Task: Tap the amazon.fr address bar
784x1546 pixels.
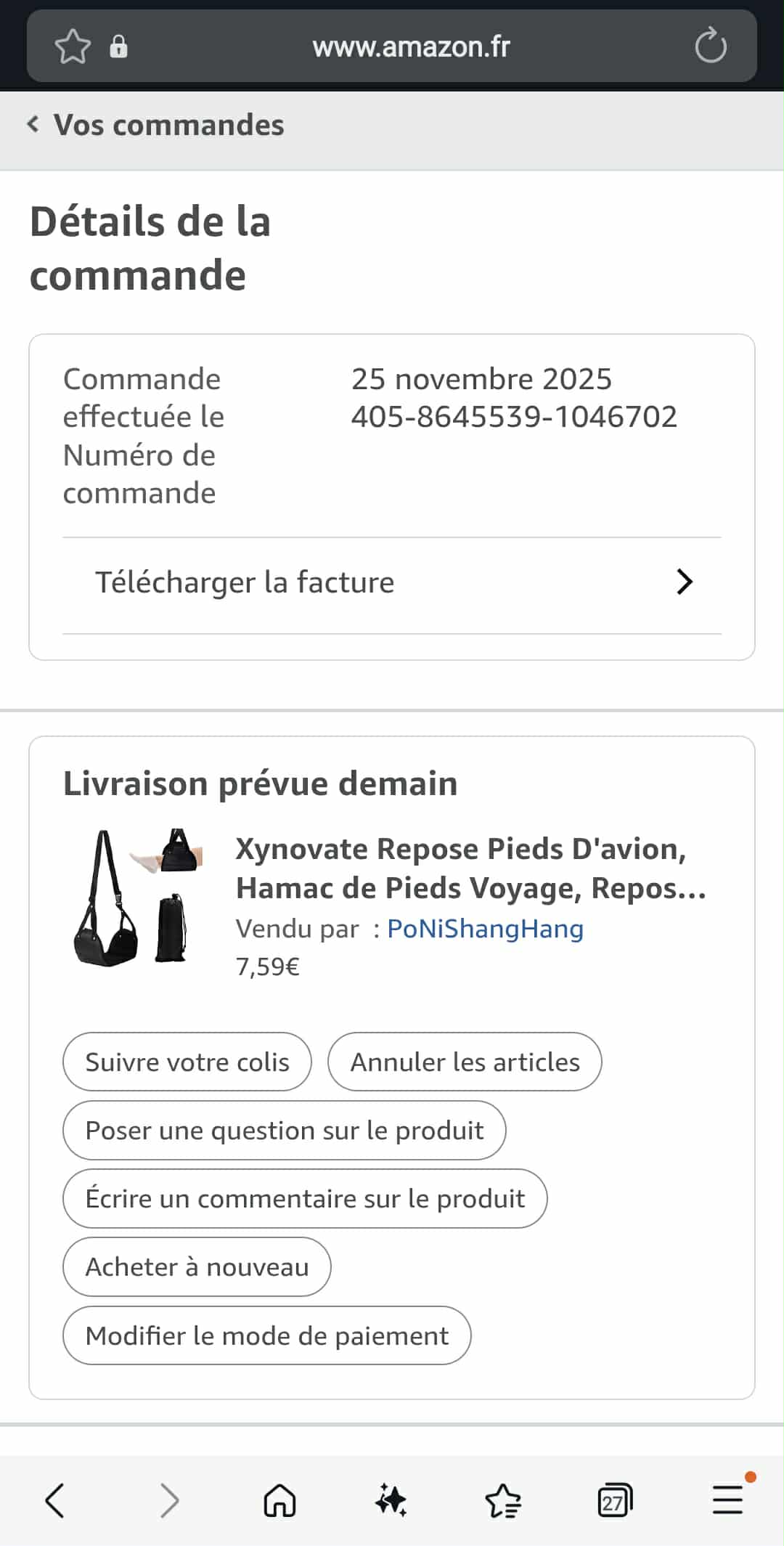Action: pyautogui.click(x=411, y=46)
